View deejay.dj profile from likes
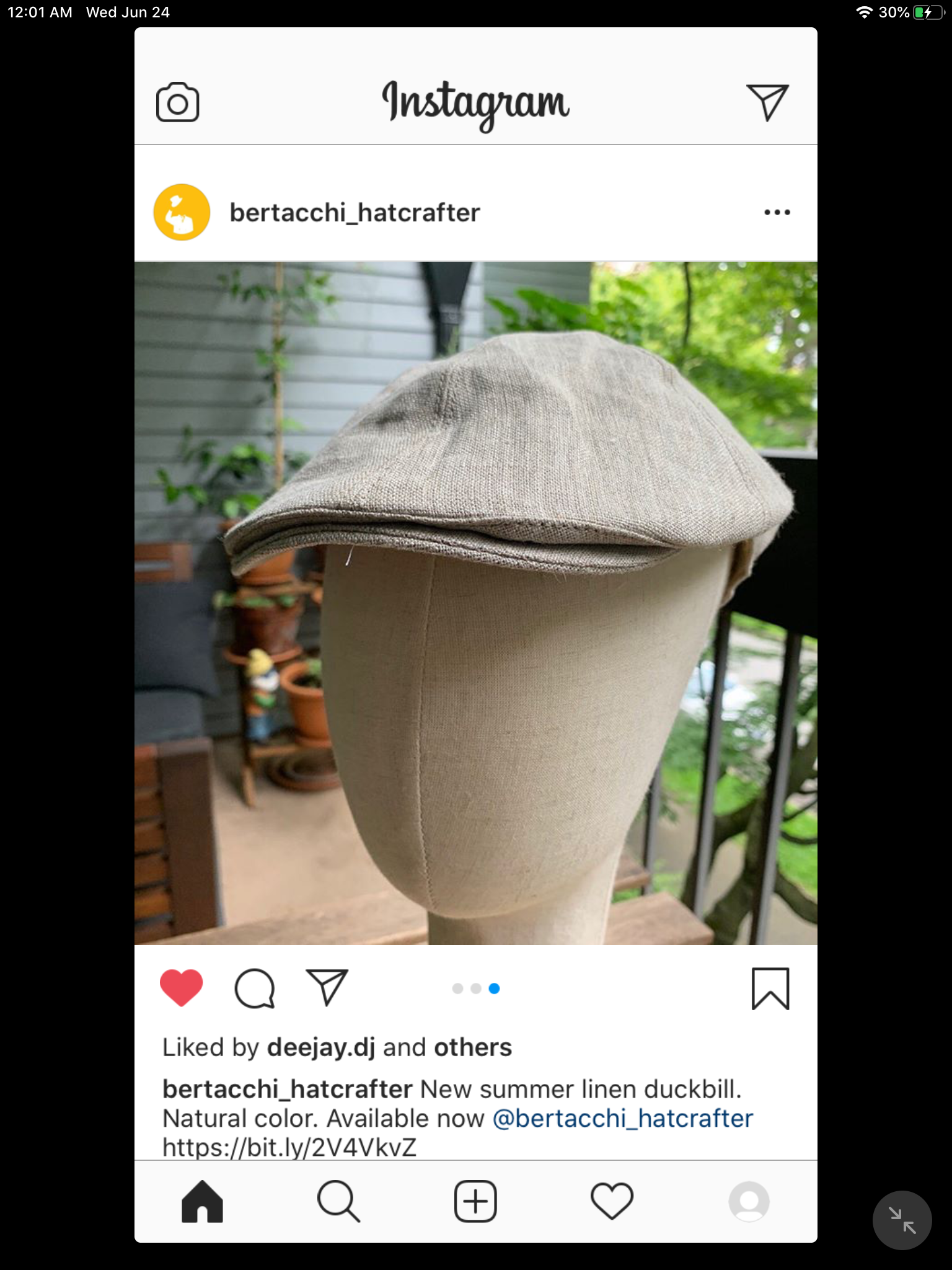Viewport: 952px width, 1270px height. tap(321, 1047)
